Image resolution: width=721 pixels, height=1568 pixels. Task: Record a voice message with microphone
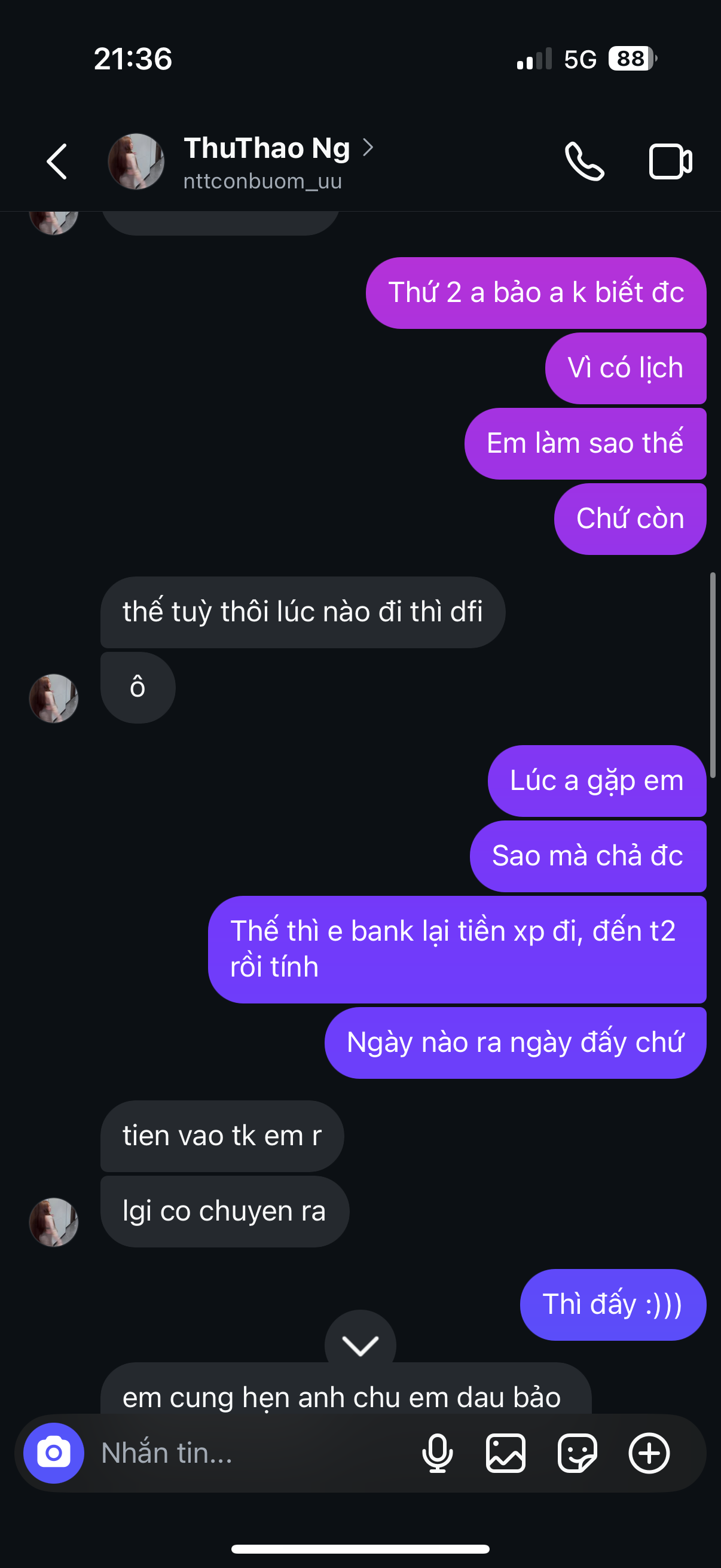pos(438,1453)
